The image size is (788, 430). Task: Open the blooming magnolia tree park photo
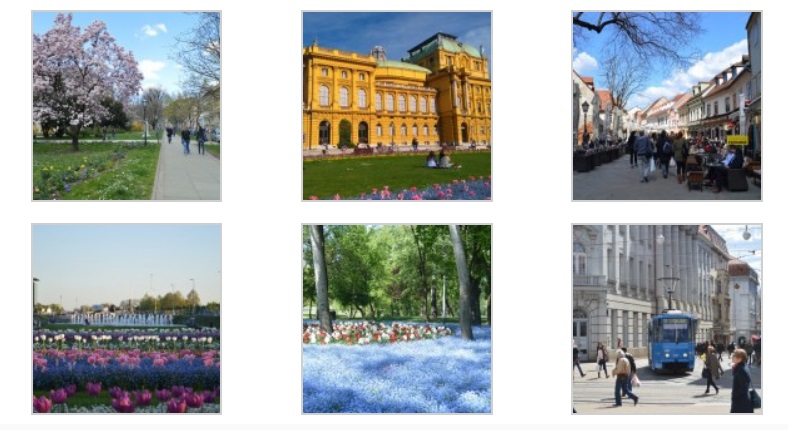coord(126,106)
